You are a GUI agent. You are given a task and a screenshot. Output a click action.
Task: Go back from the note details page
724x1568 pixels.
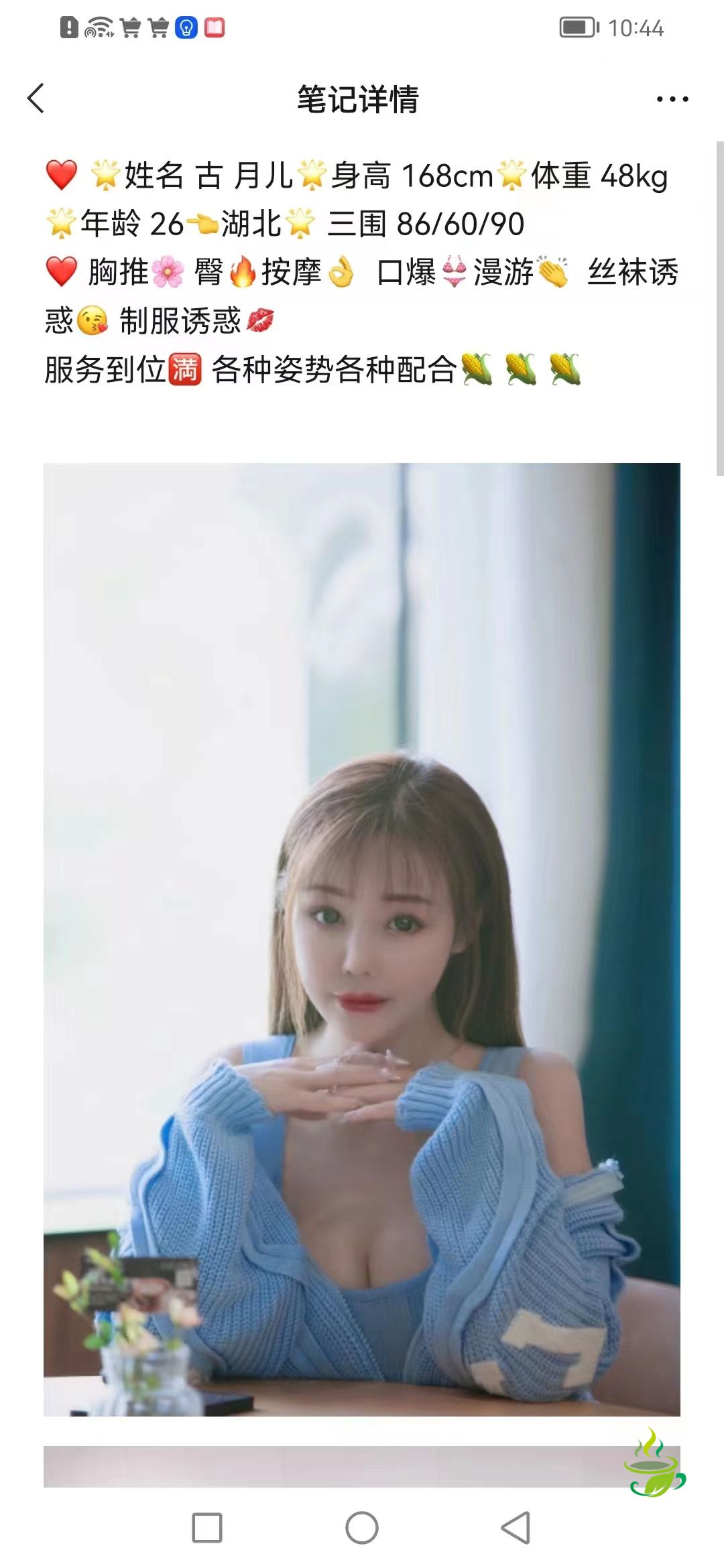pos(36,99)
